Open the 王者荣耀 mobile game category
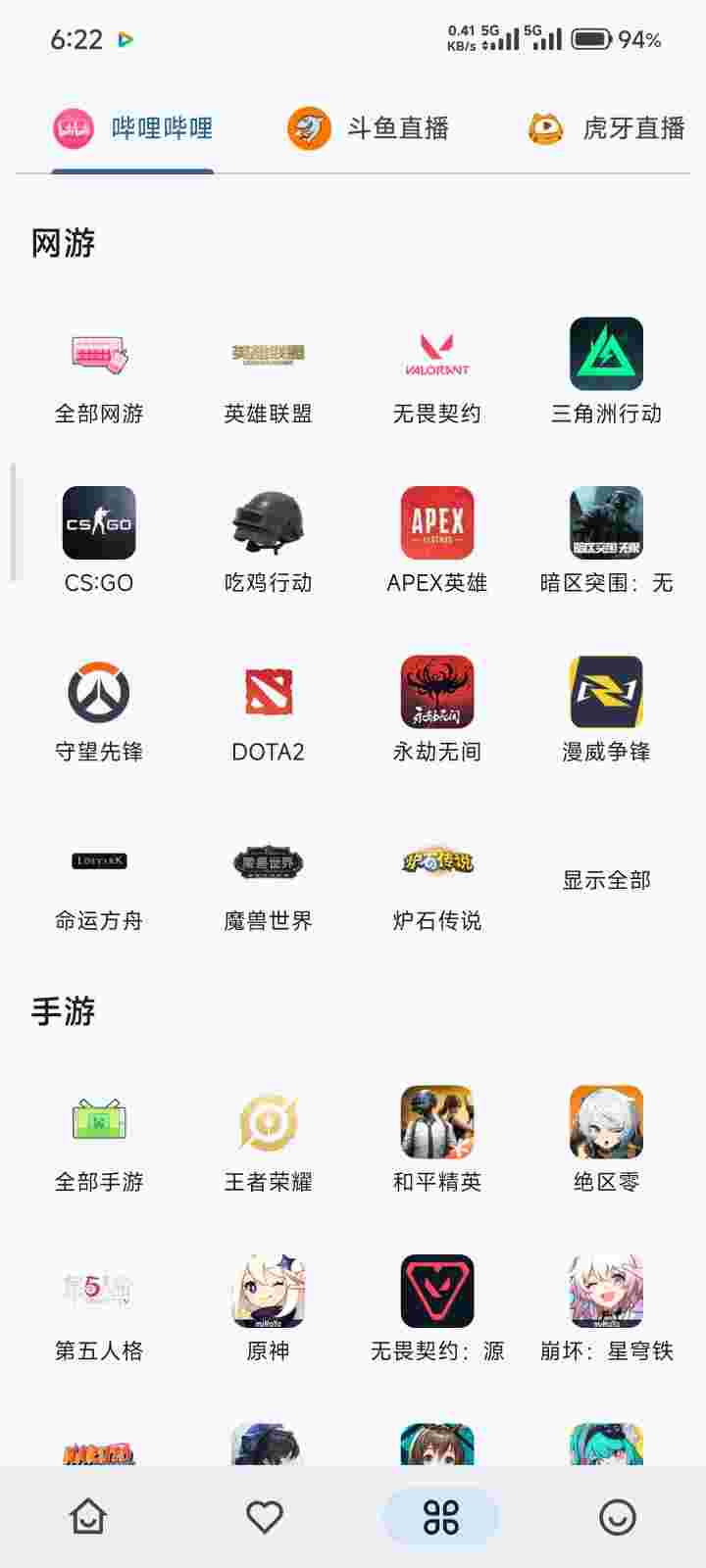 268,1143
